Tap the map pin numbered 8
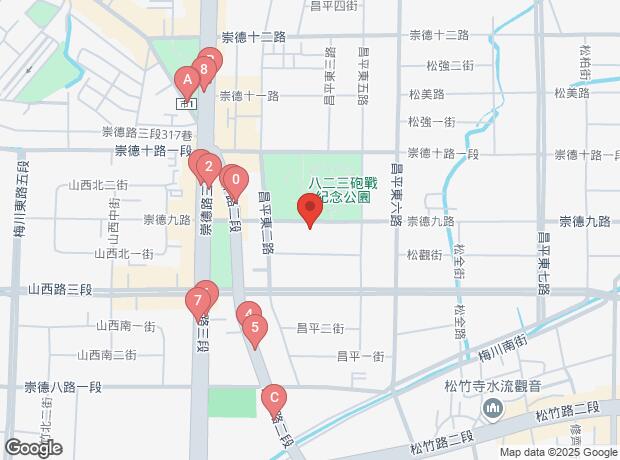This screenshot has height=460, width=620. 204,70
